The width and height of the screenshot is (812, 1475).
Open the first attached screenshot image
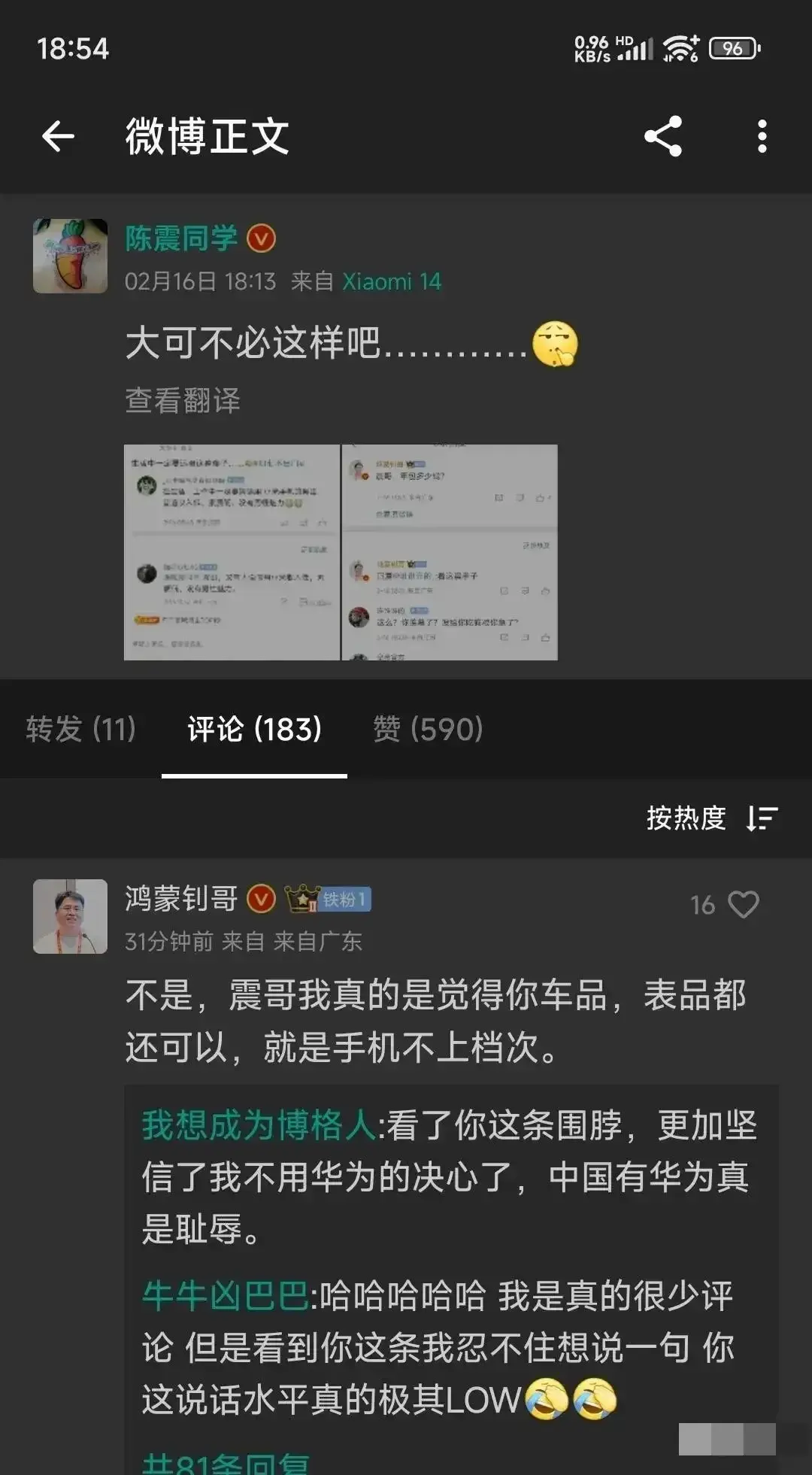[232, 552]
